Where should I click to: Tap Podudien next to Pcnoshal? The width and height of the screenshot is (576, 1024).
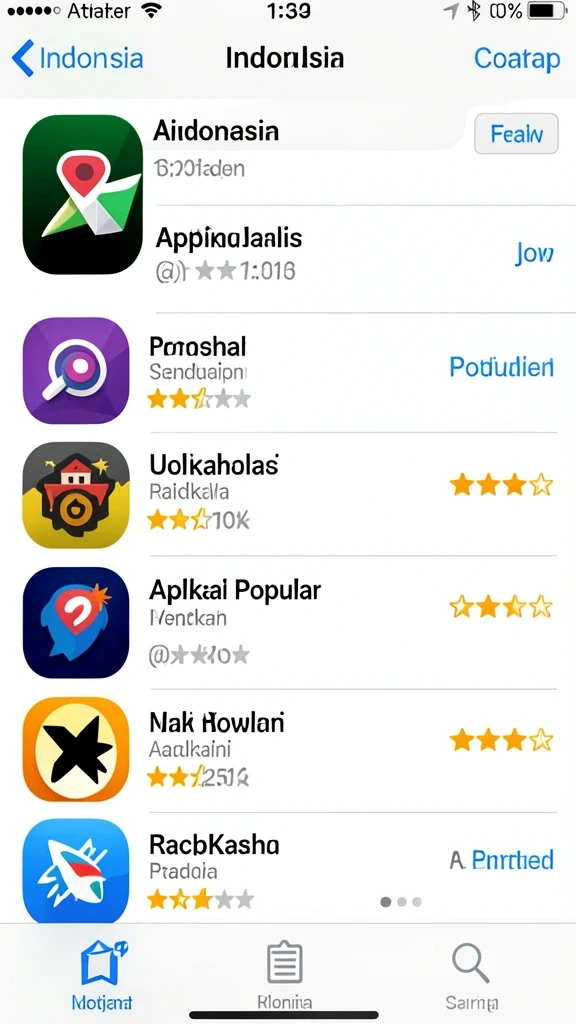(501, 368)
